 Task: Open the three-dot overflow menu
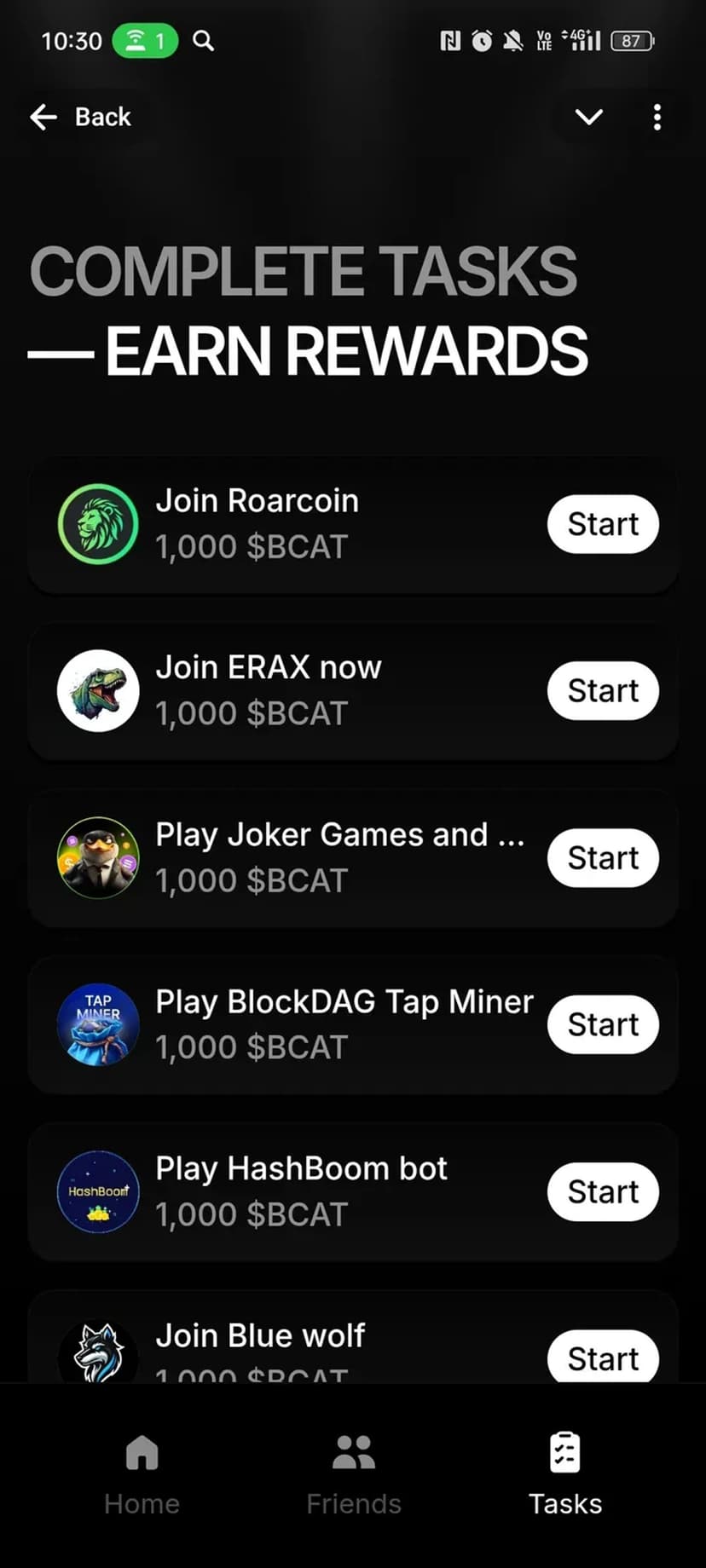pyautogui.click(x=657, y=117)
